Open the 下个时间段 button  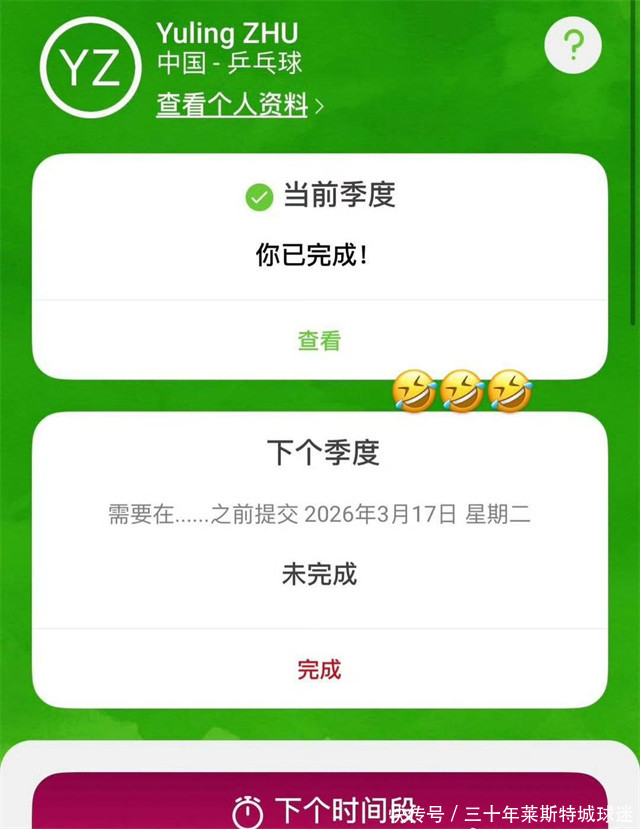tap(319, 805)
